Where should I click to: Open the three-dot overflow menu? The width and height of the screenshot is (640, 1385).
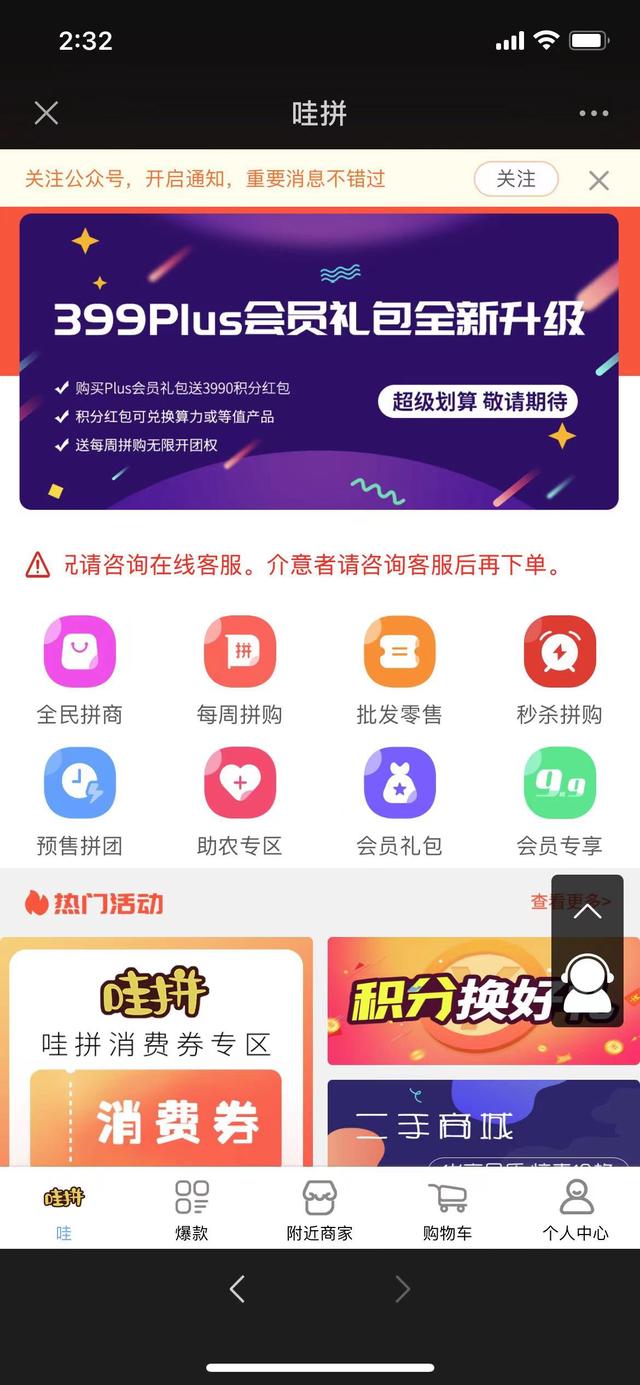(594, 113)
